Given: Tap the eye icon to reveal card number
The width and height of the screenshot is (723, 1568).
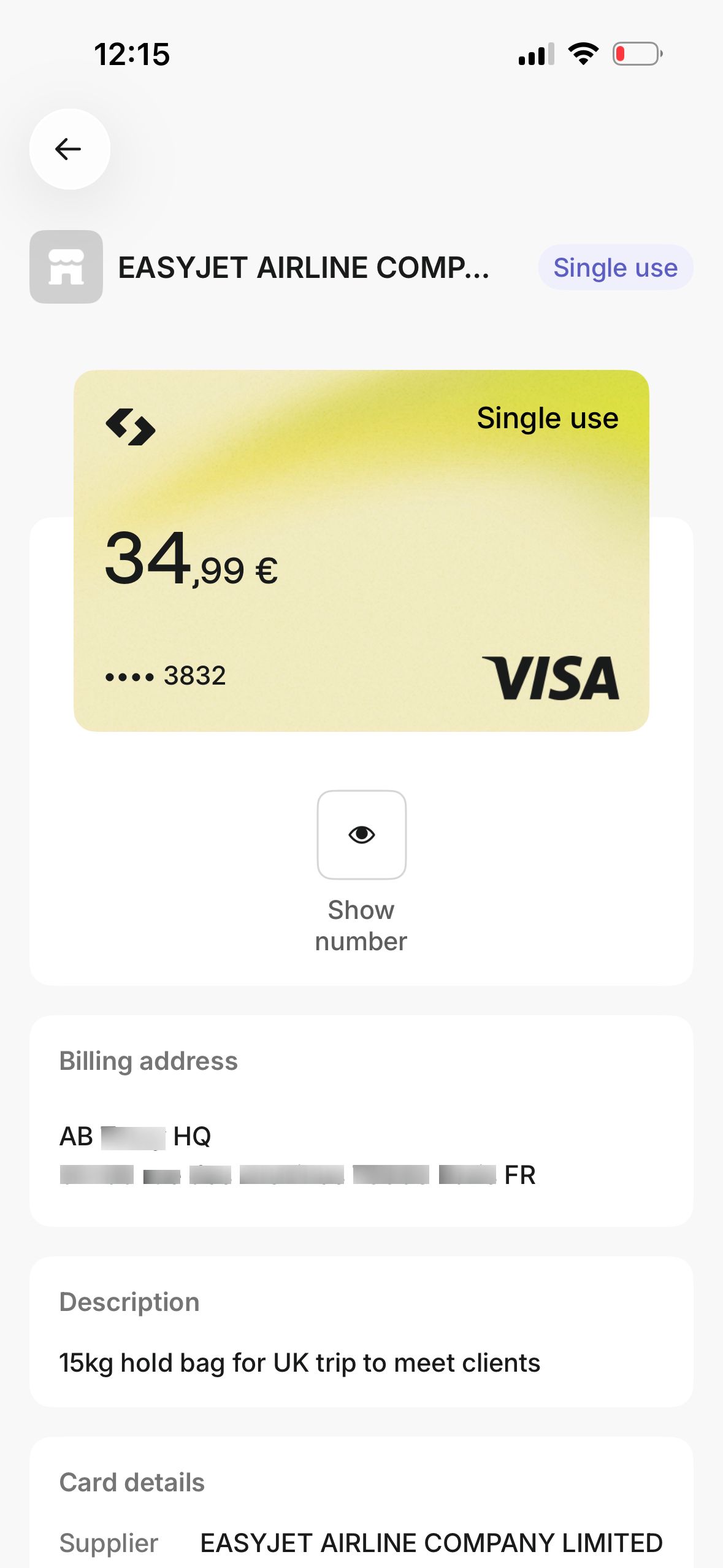Looking at the screenshot, I should tap(361, 834).
